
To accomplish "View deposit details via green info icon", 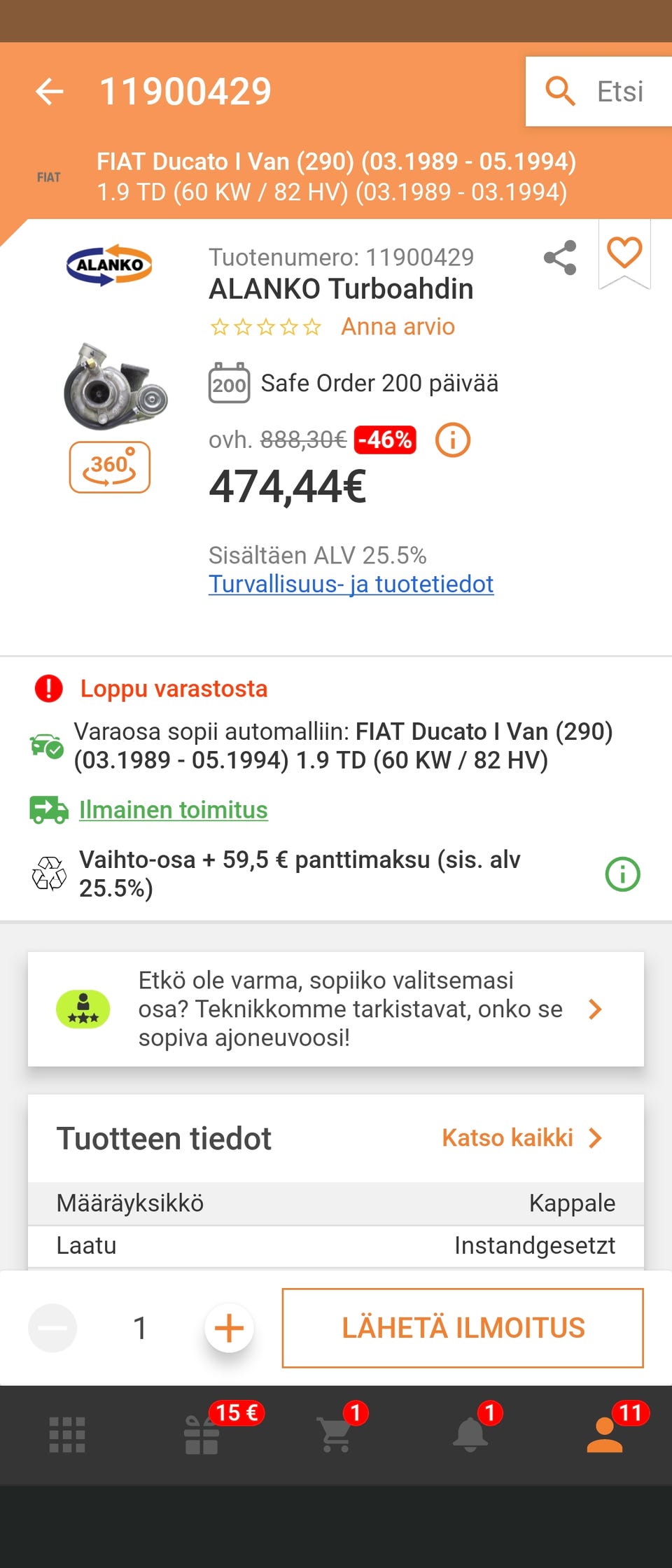I will 623,874.
